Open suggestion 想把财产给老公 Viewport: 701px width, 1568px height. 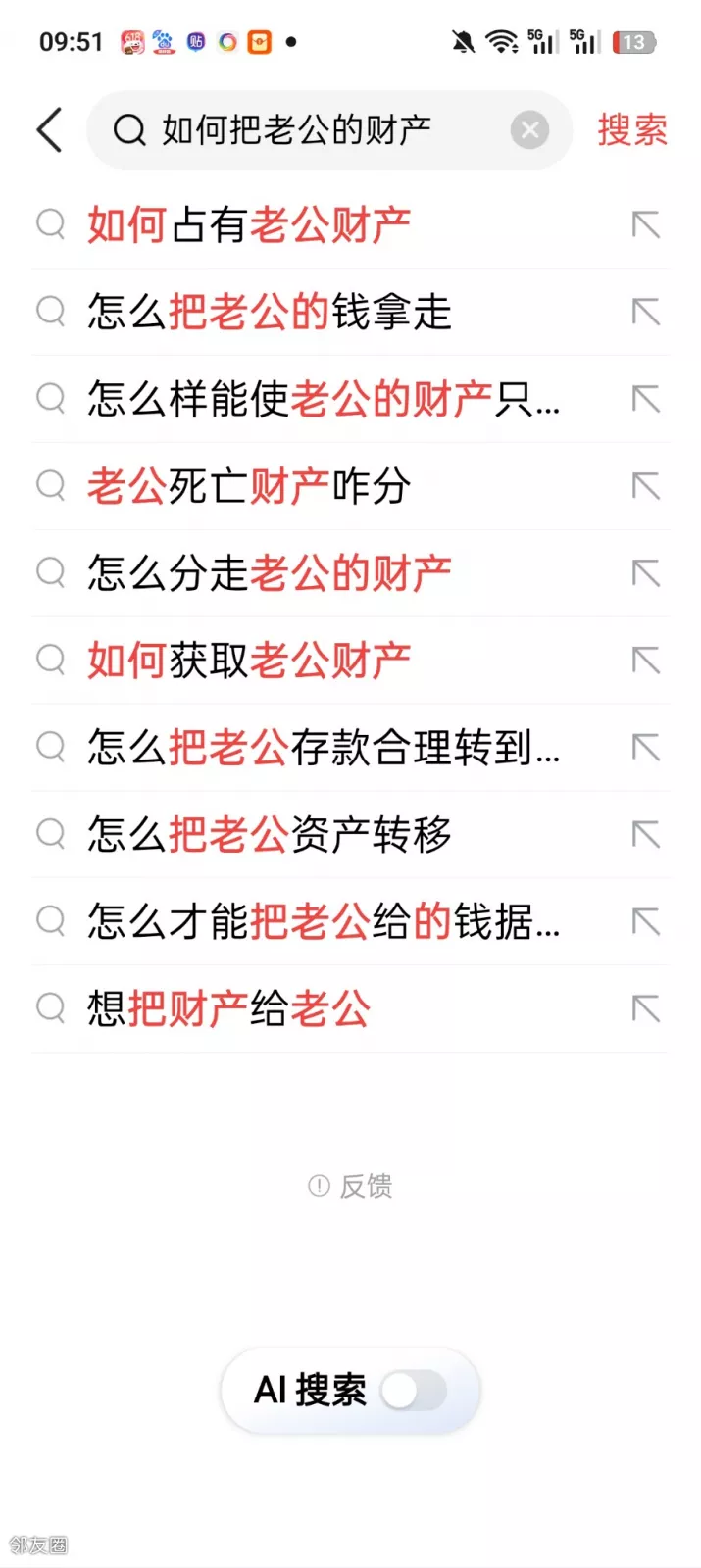pos(228,1008)
